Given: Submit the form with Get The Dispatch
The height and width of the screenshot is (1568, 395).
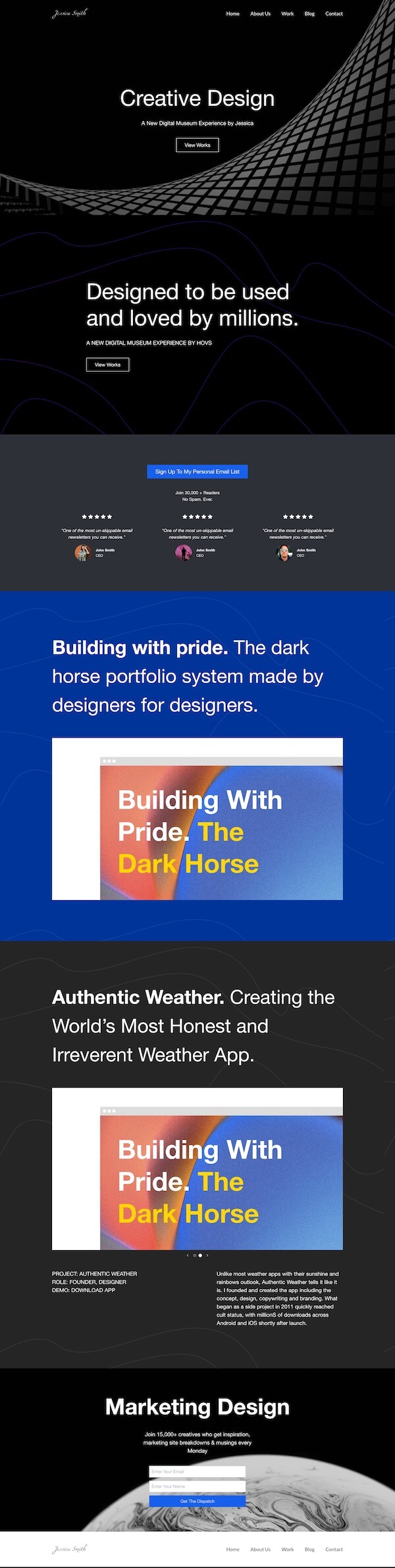Looking at the screenshot, I should coord(197,1501).
